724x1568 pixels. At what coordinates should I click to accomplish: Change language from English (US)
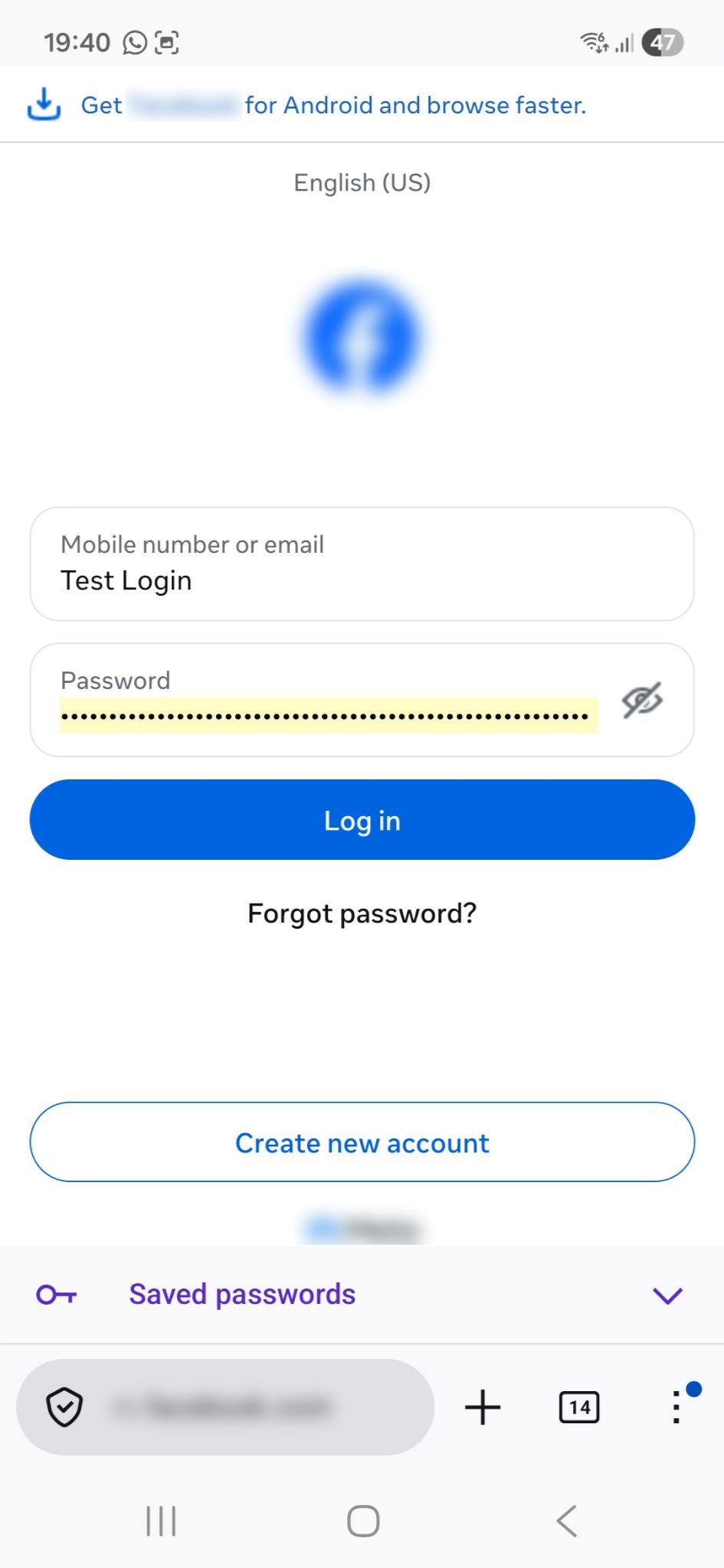point(362,183)
